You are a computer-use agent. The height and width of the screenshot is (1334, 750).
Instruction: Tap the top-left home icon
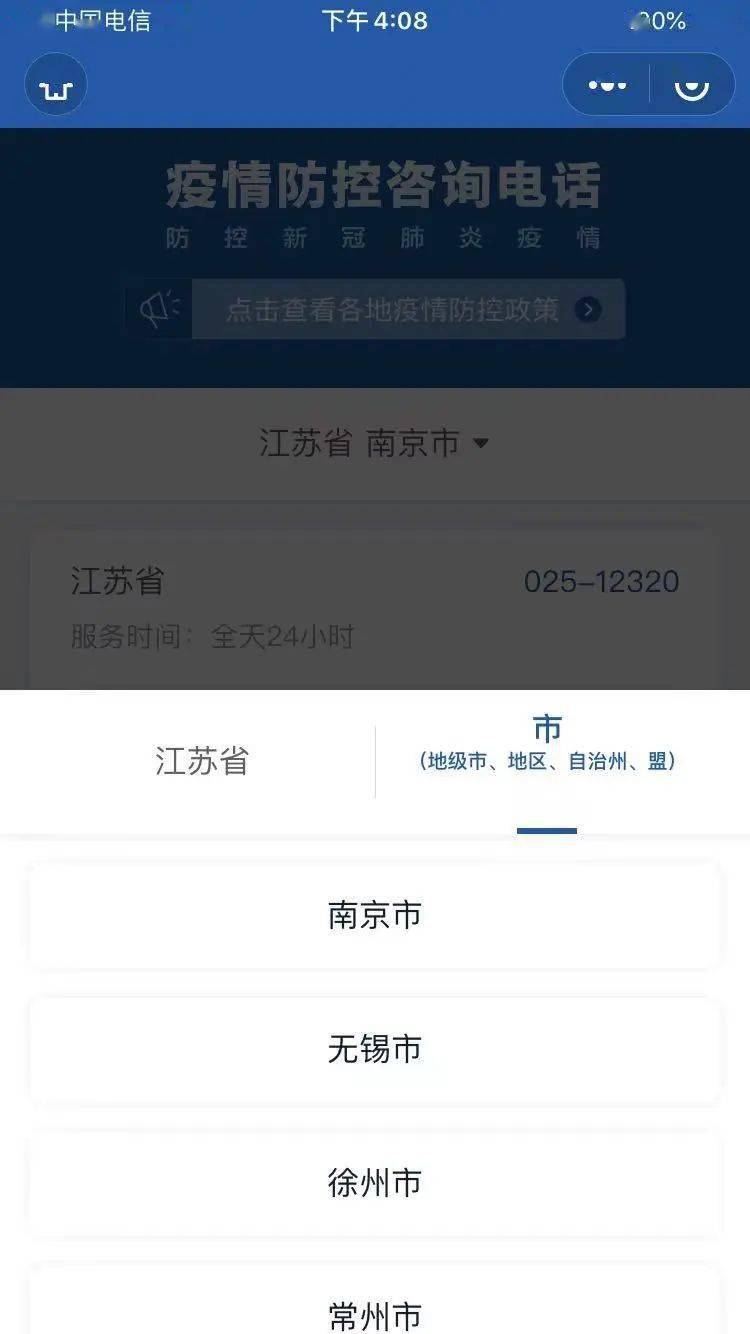tap(56, 84)
